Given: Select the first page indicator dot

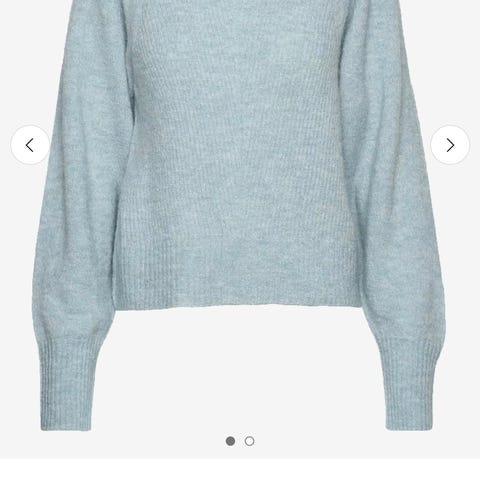Looking at the screenshot, I should [x=230, y=441].
